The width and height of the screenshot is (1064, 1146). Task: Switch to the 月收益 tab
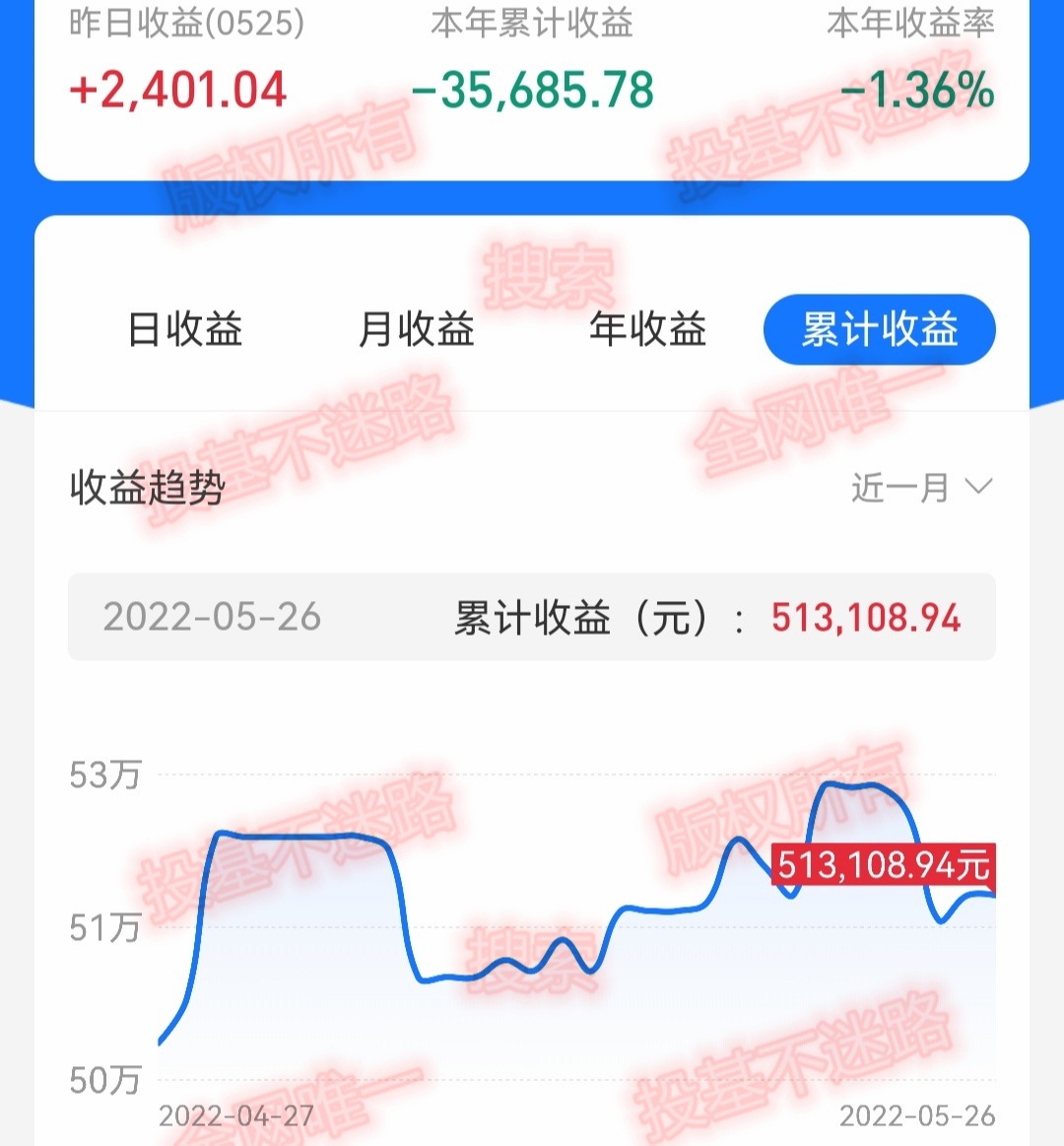[418, 331]
